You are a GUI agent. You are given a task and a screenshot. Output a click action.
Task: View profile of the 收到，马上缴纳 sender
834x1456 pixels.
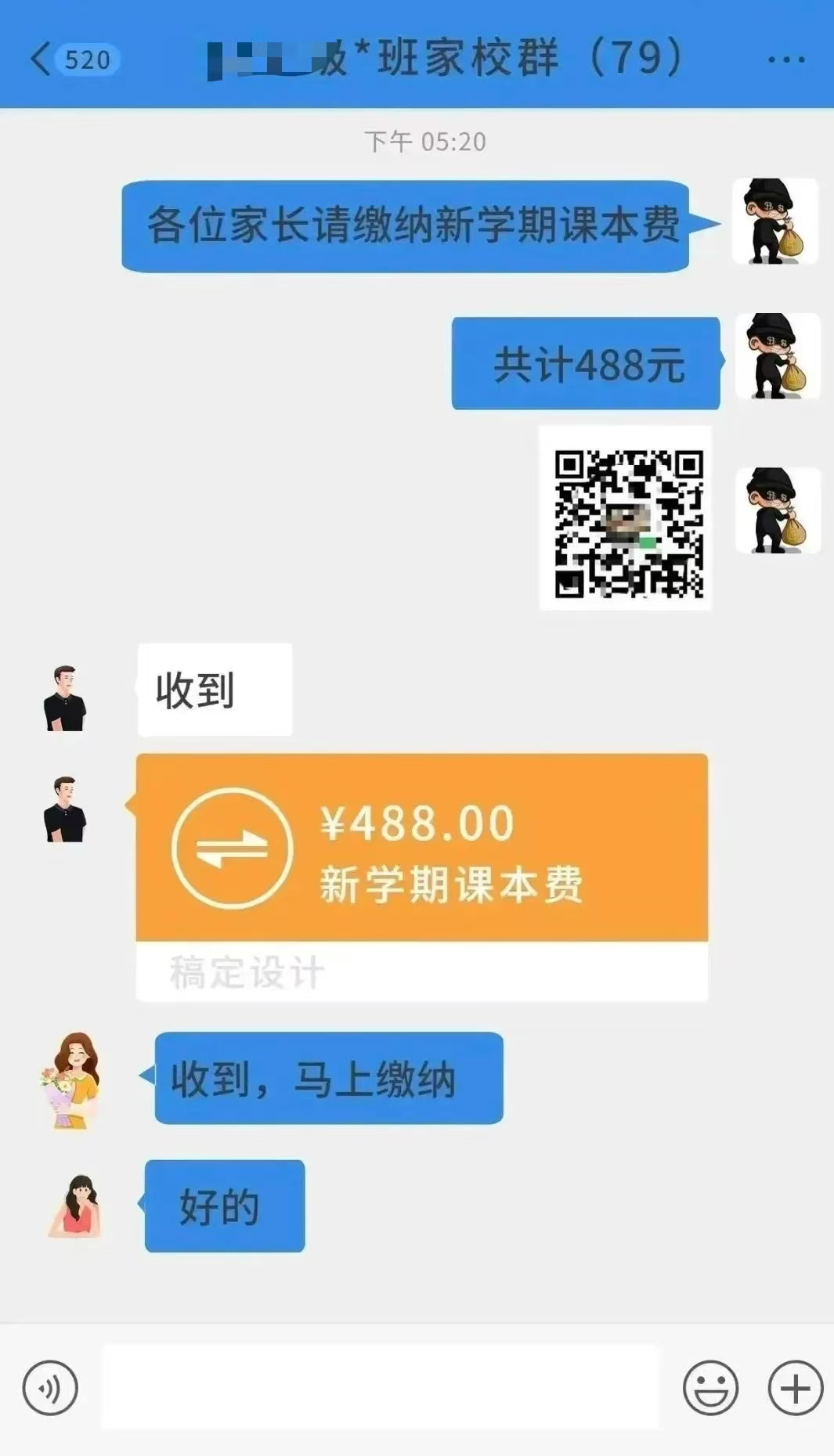(x=73, y=1079)
